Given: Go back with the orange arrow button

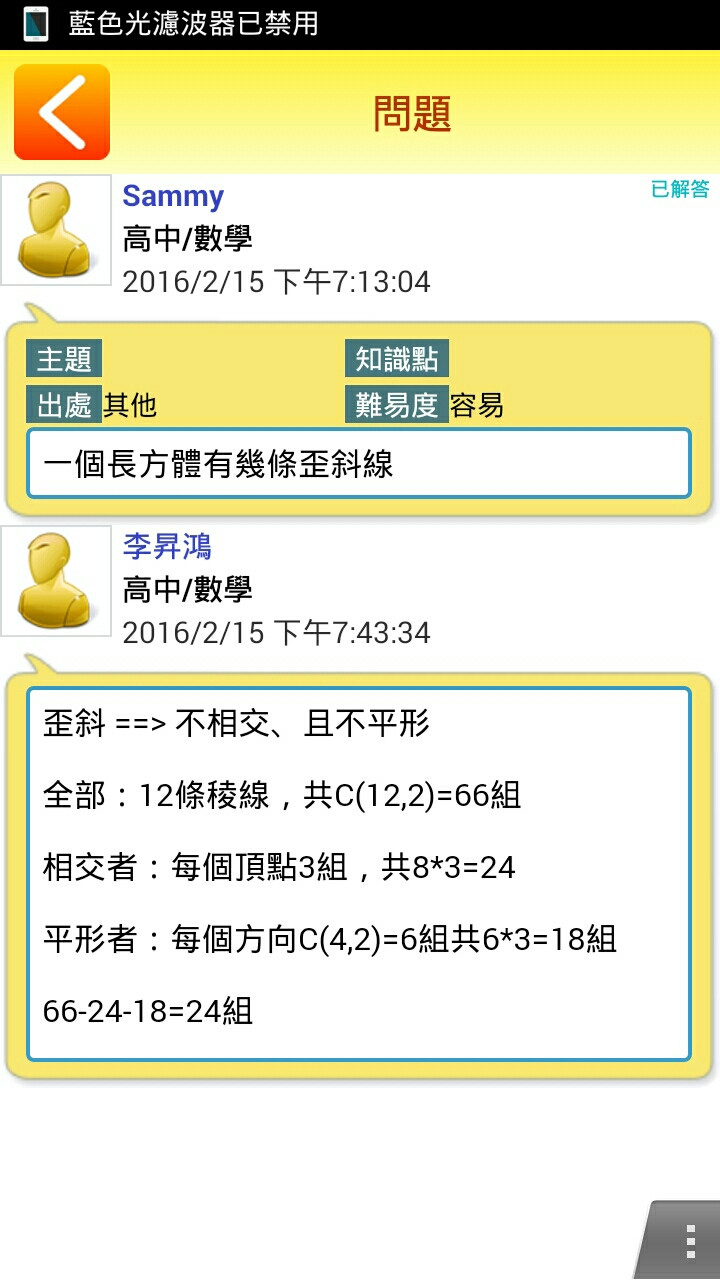Looking at the screenshot, I should click(62, 112).
